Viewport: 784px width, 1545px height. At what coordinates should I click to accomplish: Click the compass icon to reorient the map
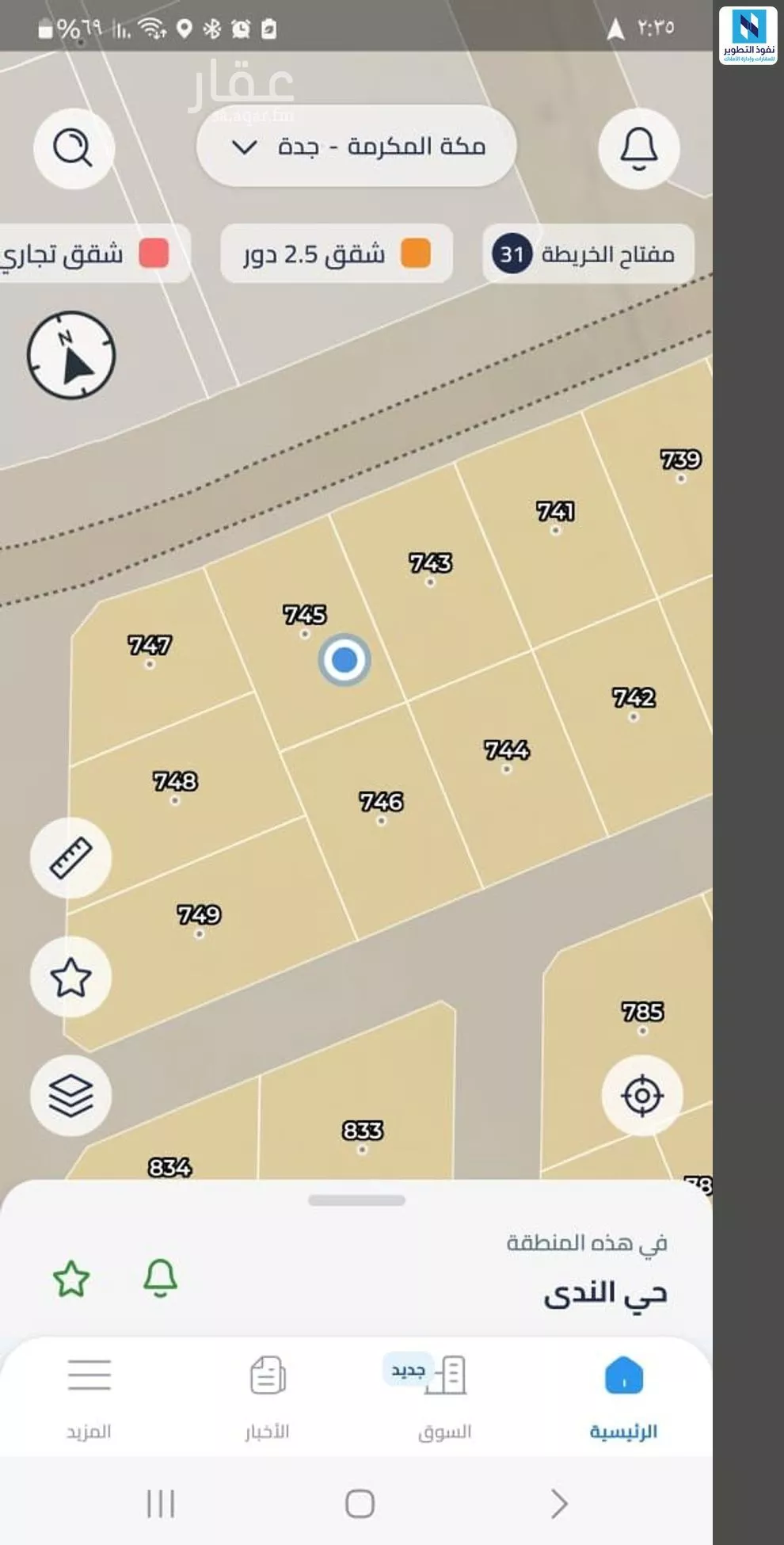[71, 356]
